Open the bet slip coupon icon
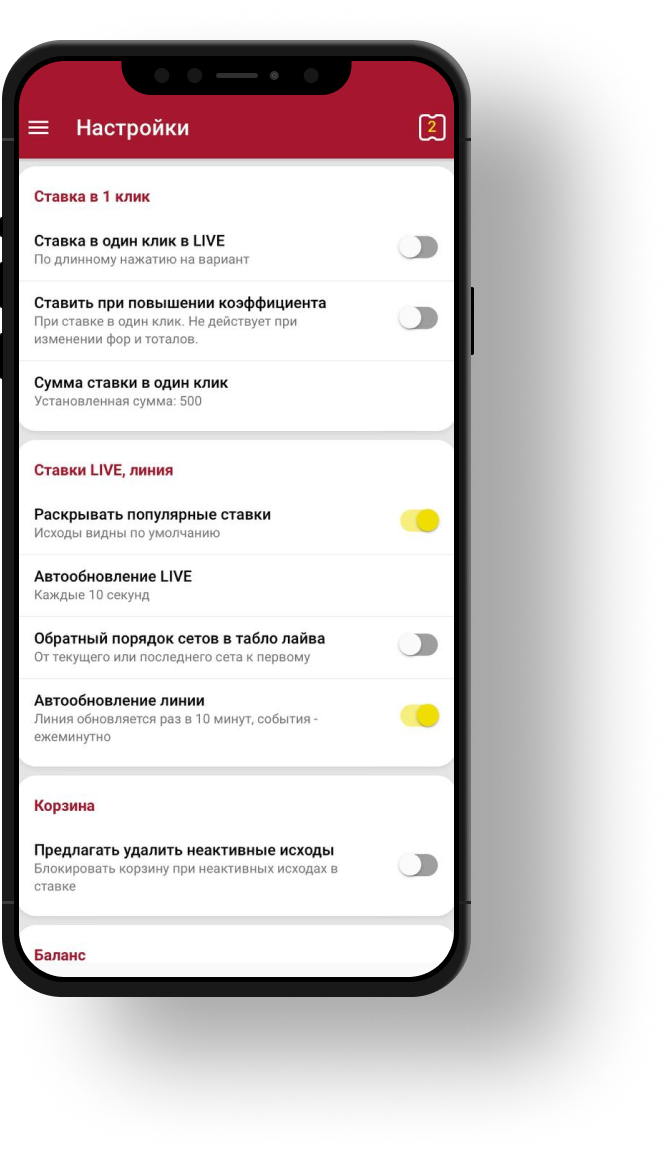The image size is (672, 1157). [x=431, y=128]
